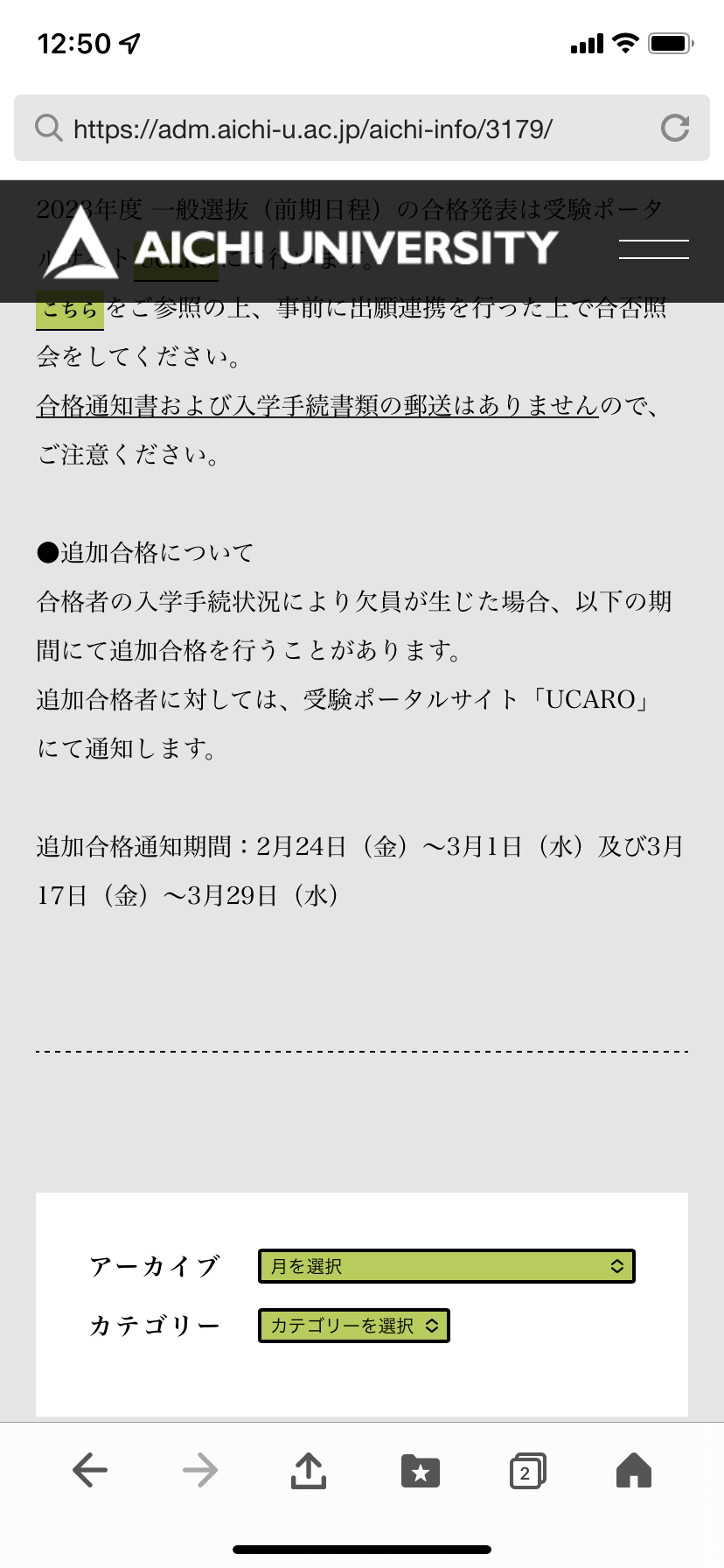724x1568 pixels.
Task: Open the bookmarks folder
Action: point(420,1471)
